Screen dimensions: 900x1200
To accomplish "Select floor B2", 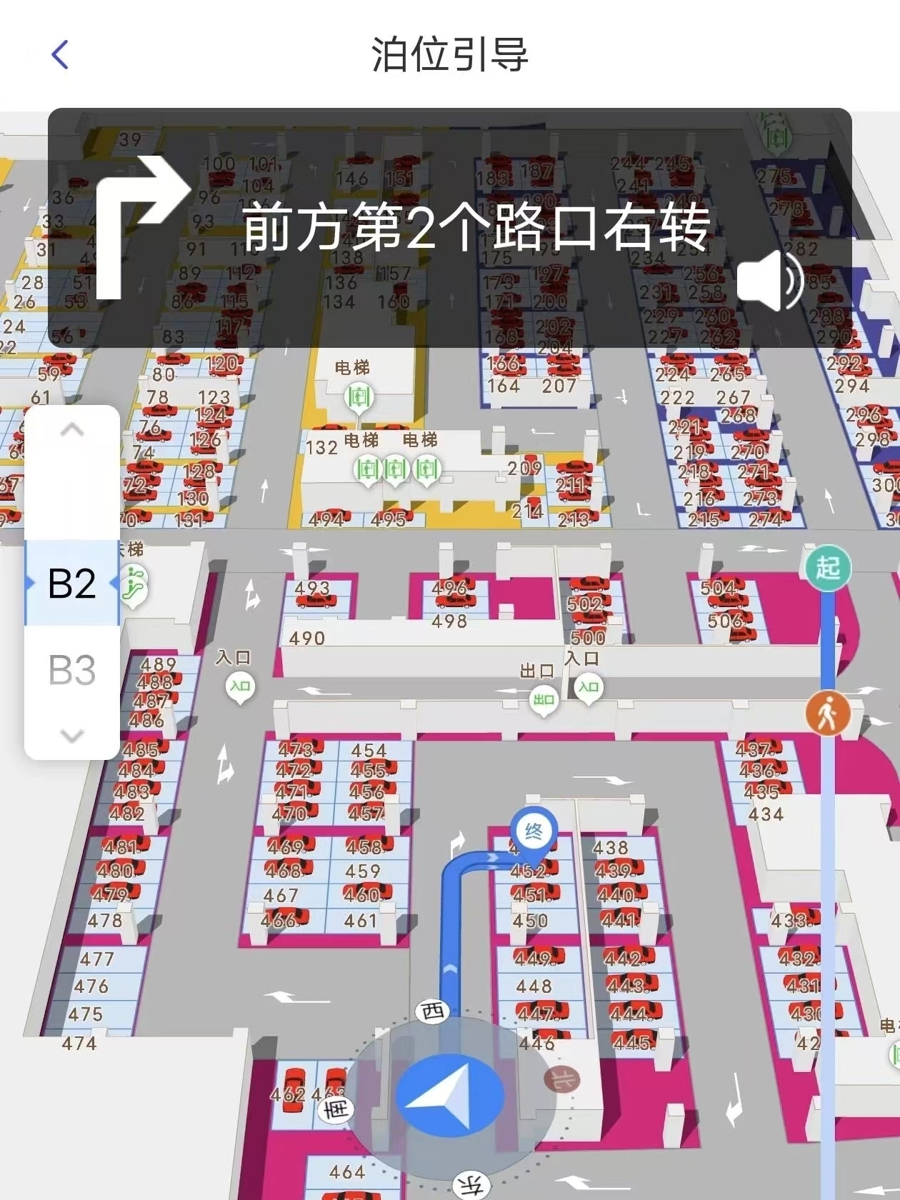I will (72, 584).
